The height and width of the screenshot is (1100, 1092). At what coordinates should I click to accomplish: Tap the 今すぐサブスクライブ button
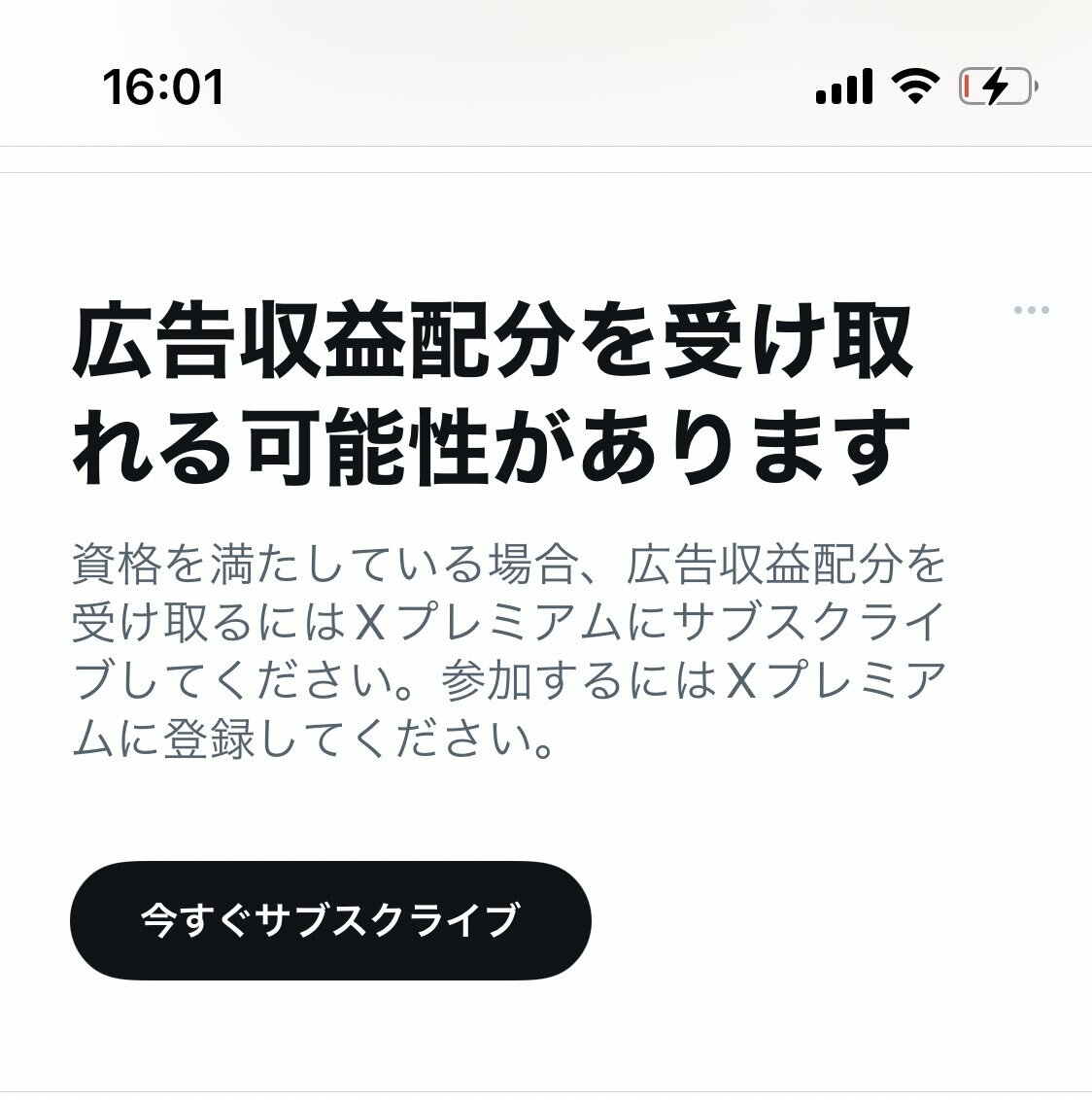[x=330, y=919]
